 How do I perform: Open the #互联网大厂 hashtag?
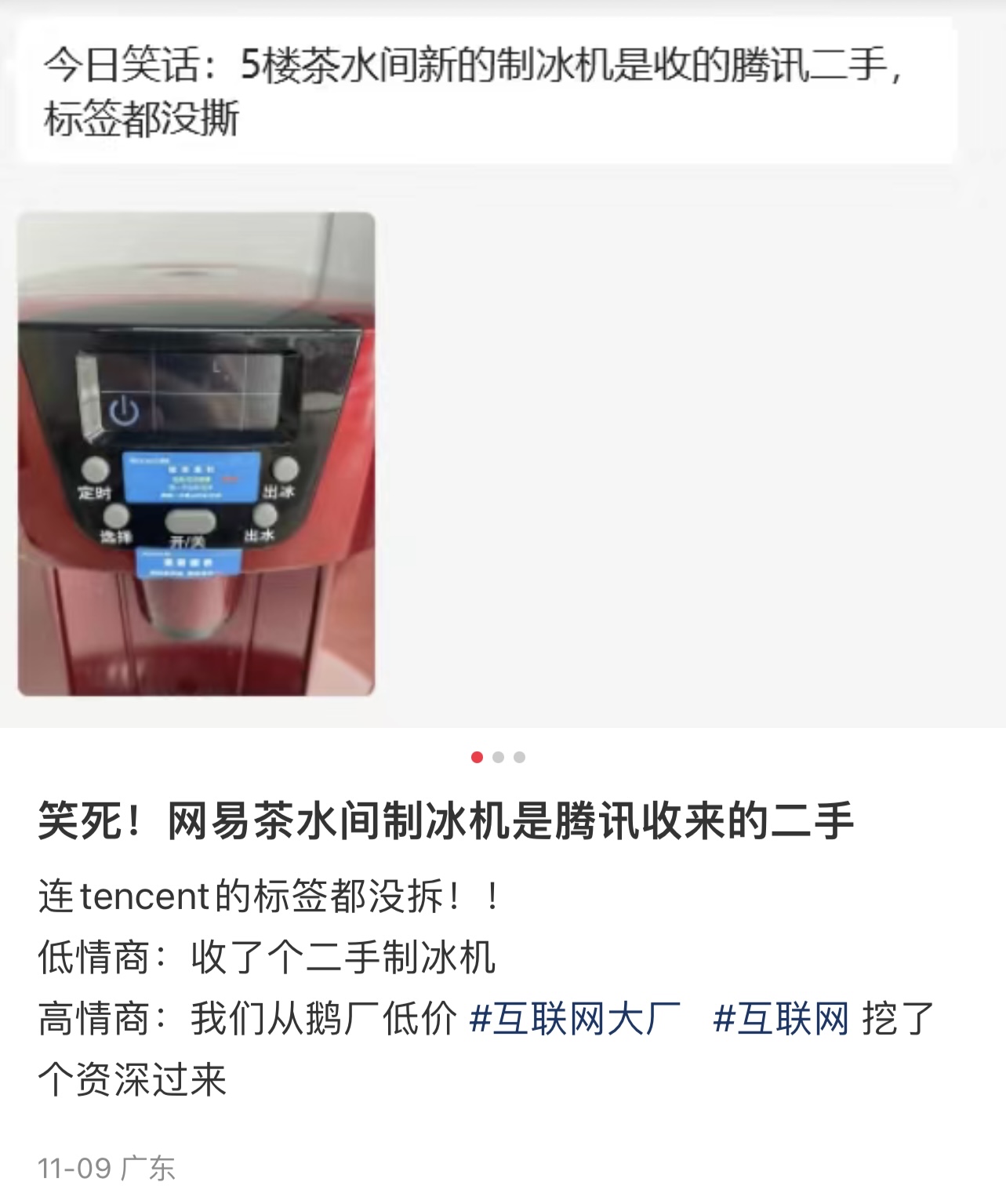pos(574,1019)
